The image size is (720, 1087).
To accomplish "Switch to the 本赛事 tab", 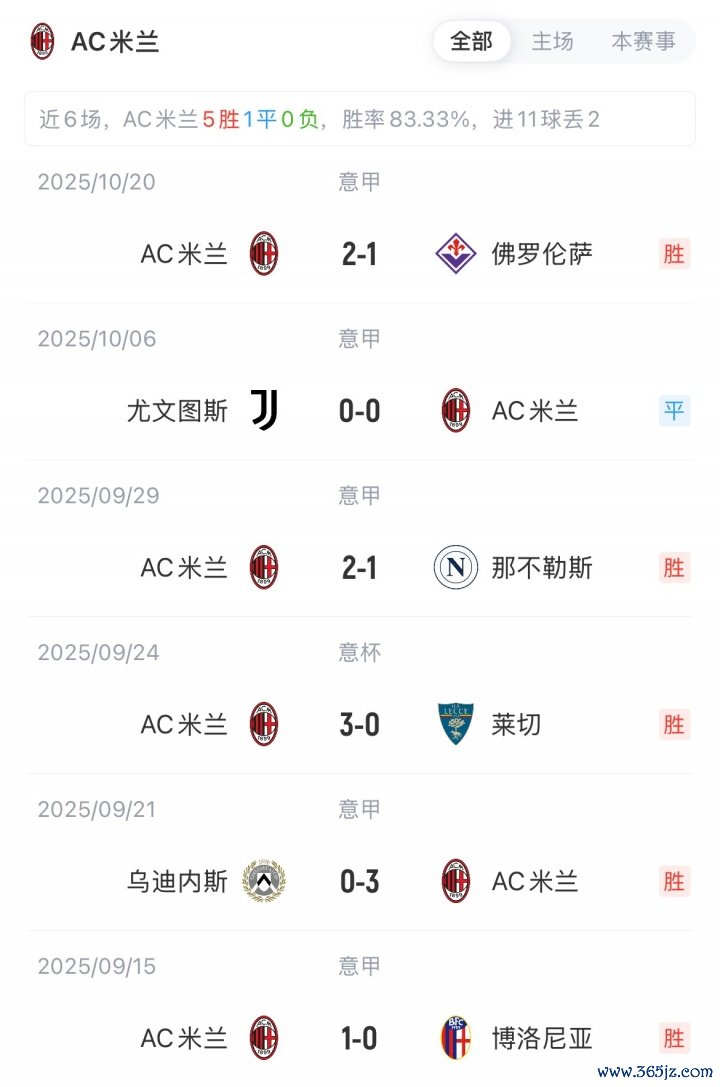I will click(643, 41).
